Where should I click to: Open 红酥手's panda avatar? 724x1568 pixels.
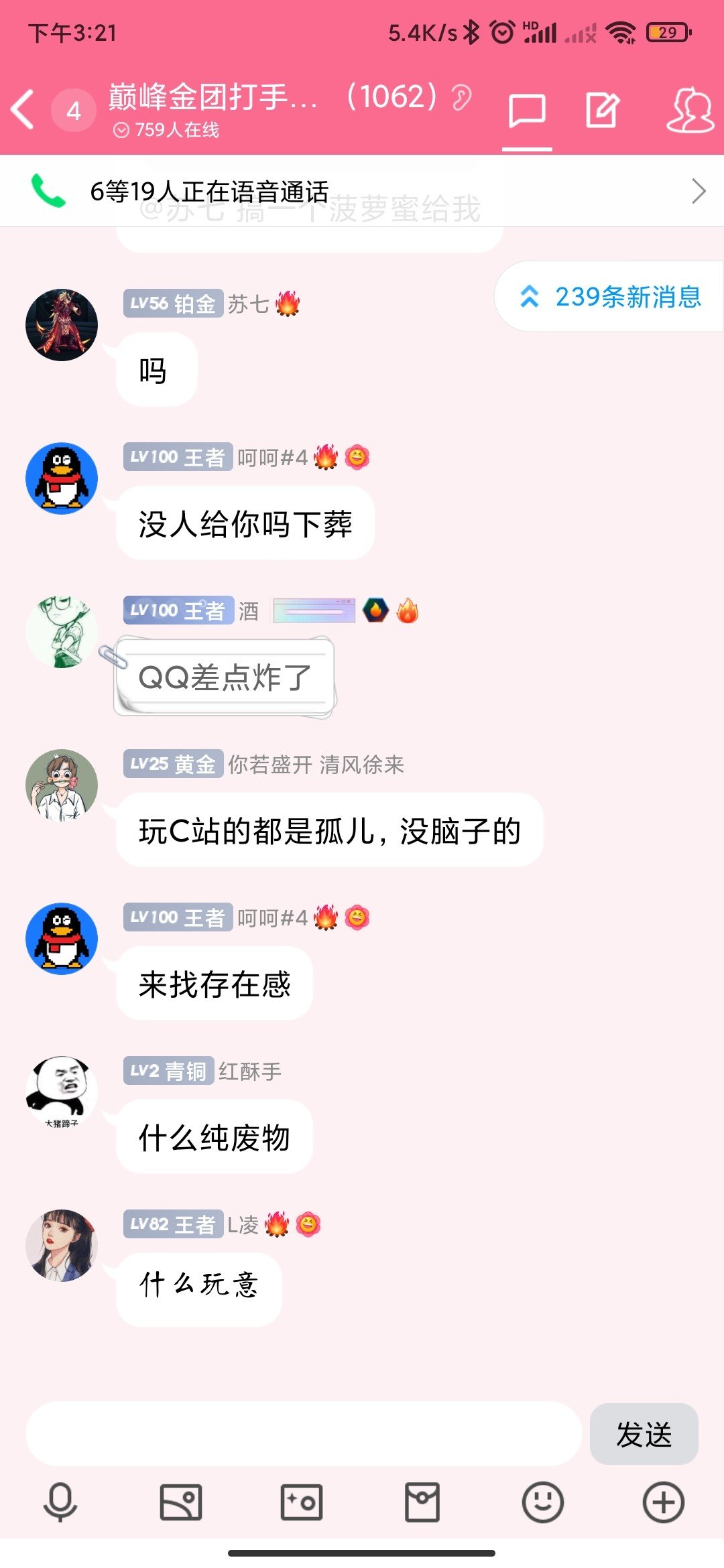(62, 1092)
